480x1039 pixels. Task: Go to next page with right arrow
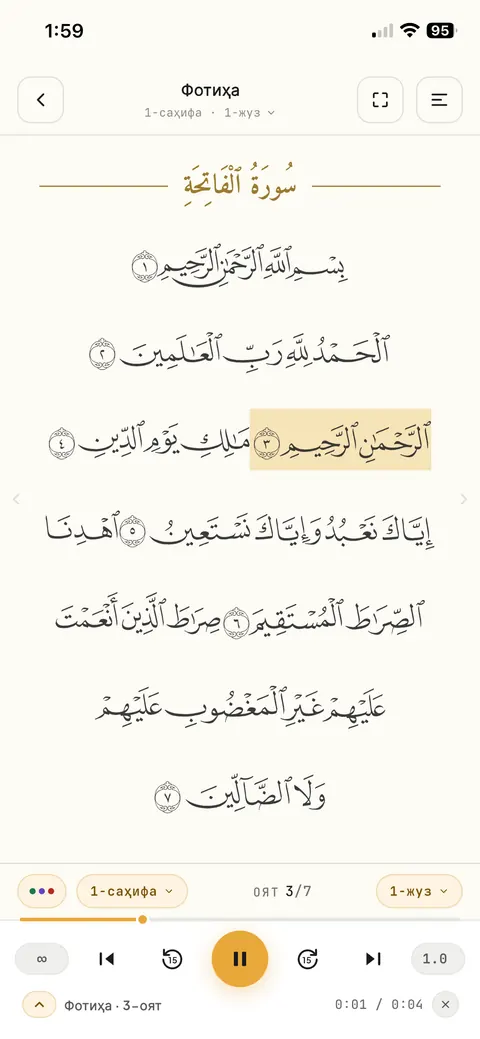[463, 500]
